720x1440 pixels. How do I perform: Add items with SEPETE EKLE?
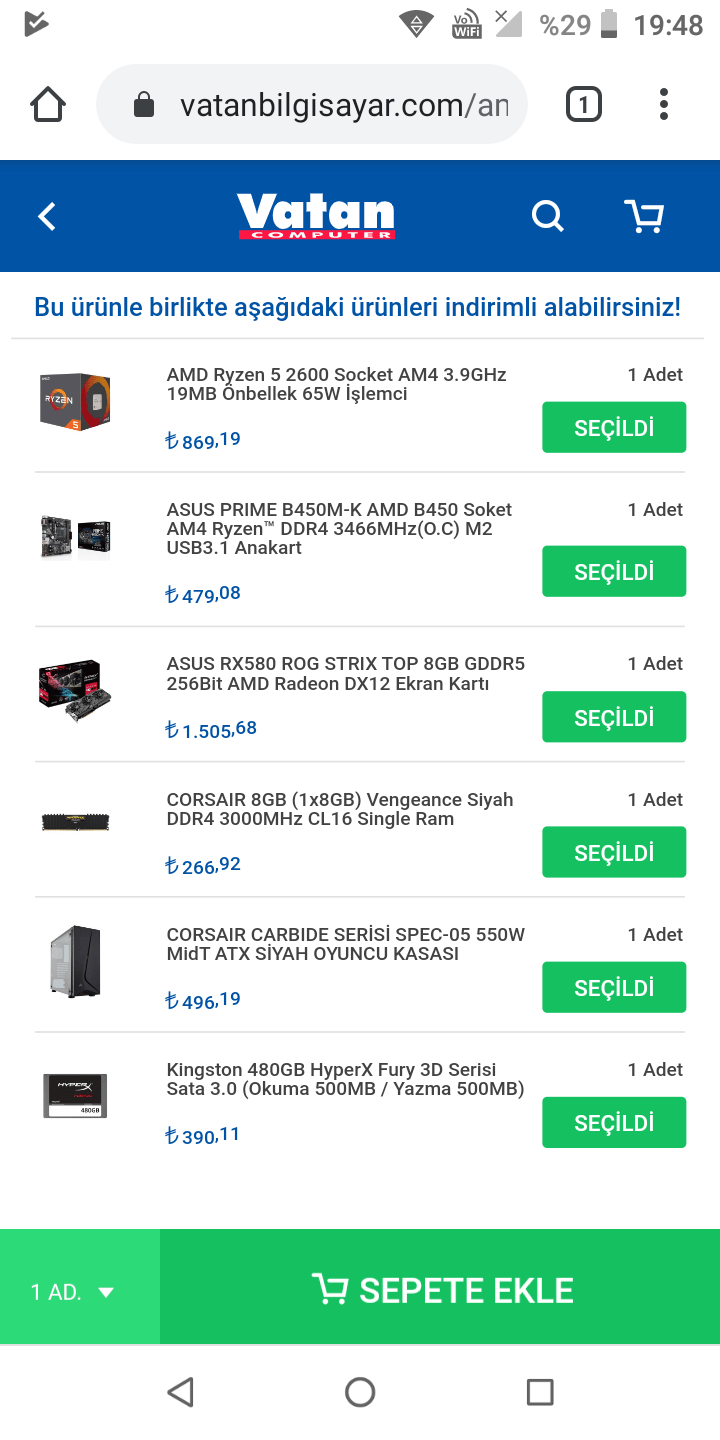tap(442, 1290)
